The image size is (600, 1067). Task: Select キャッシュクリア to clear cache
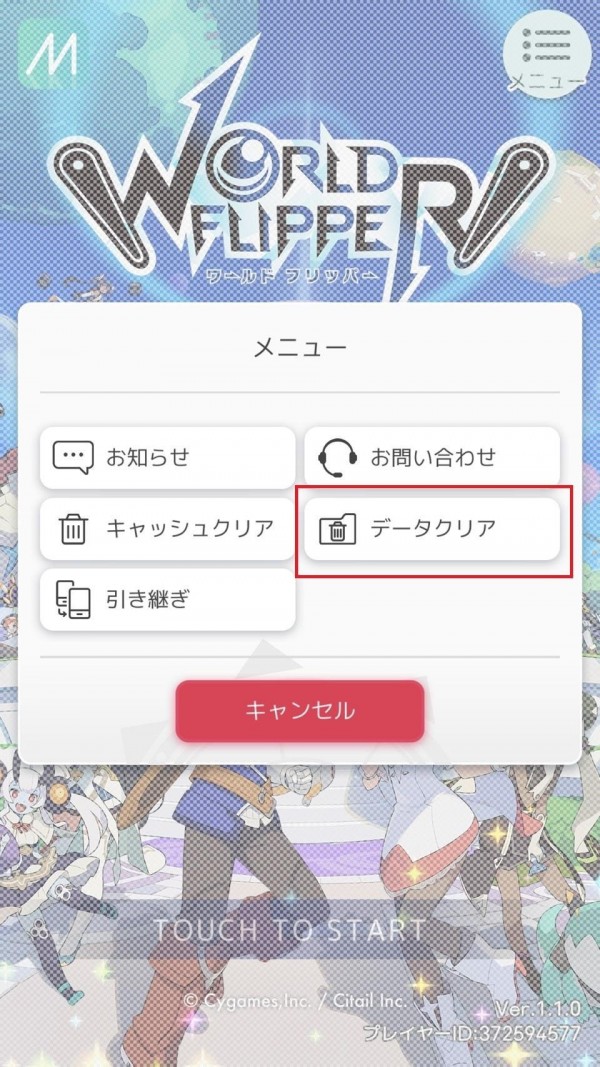point(168,529)
